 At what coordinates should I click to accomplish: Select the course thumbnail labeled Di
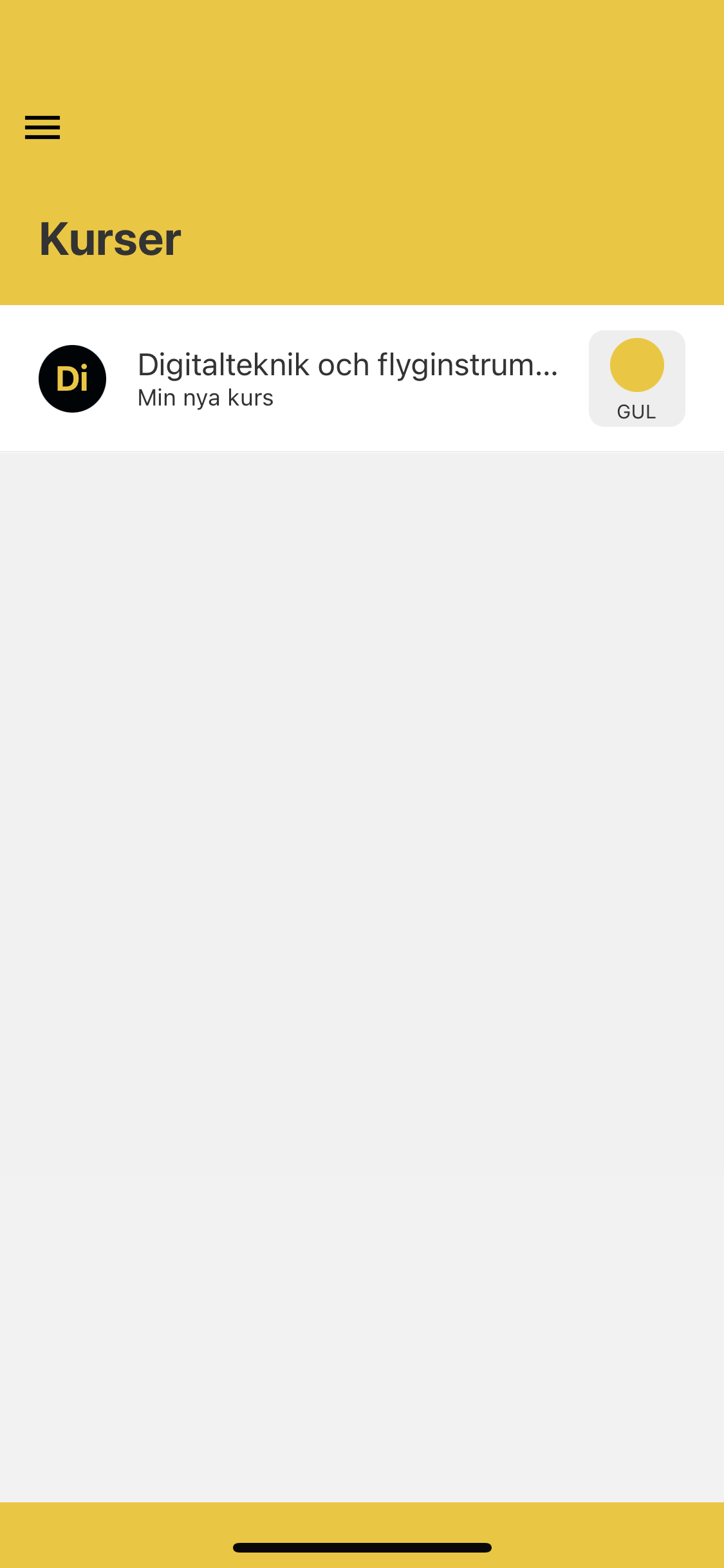(x=72, y=378)
